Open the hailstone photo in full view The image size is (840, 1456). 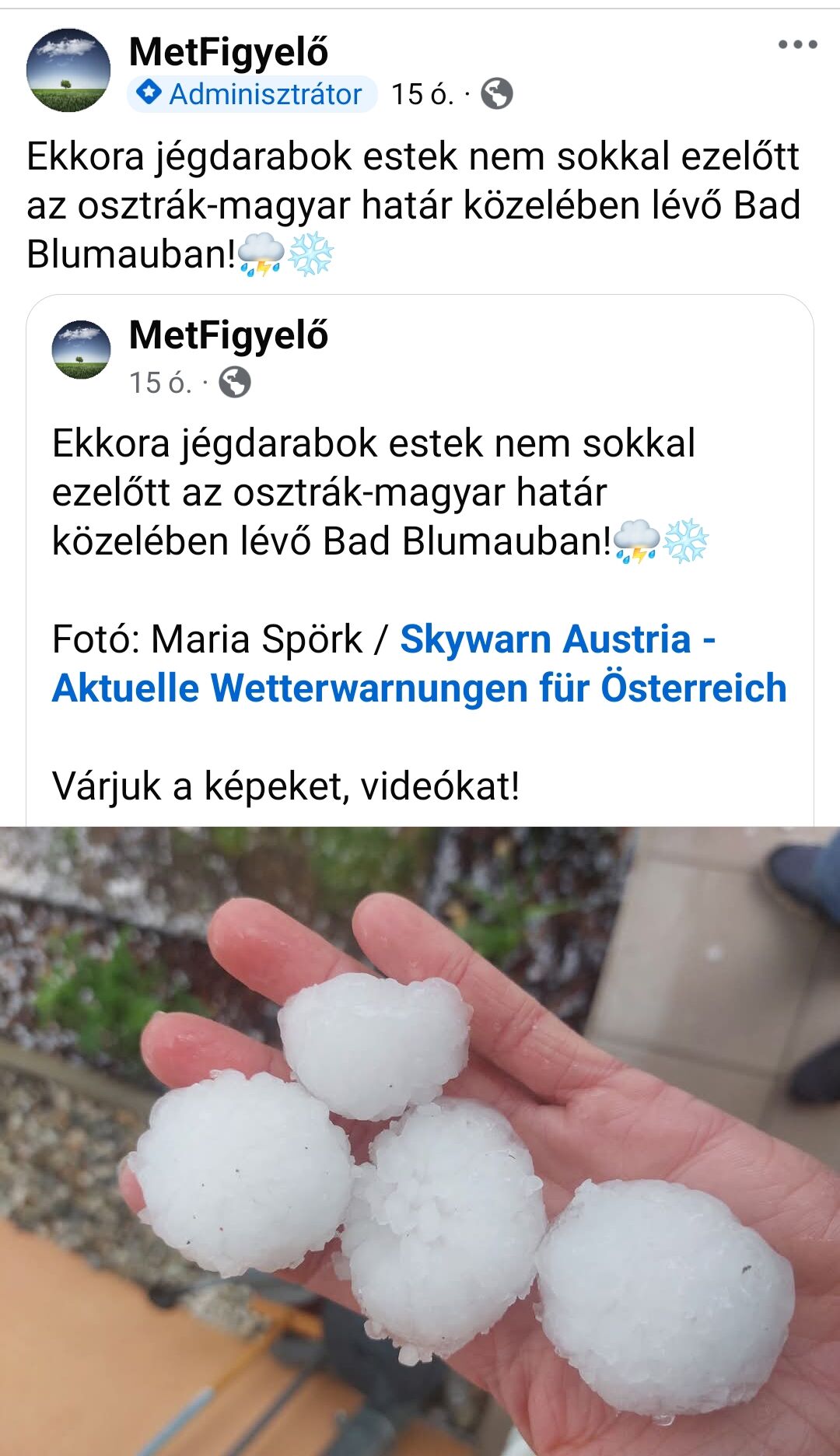coord(420,1141)
